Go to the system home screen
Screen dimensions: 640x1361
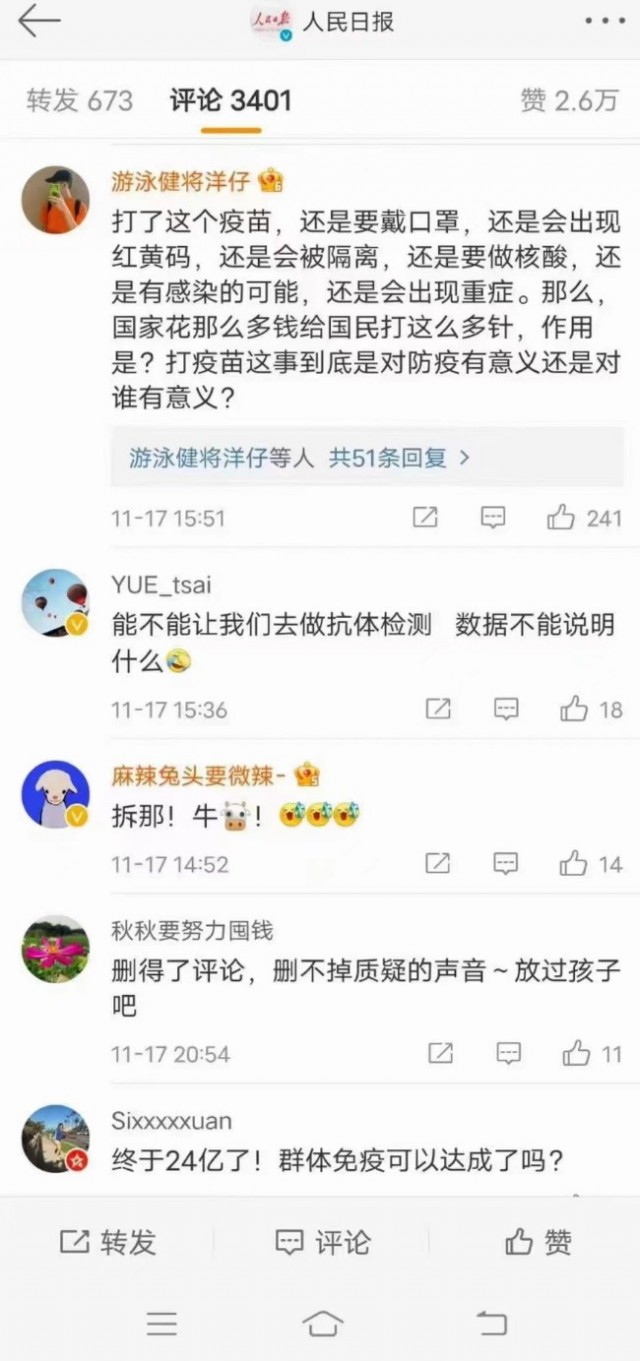(322, 1324)
